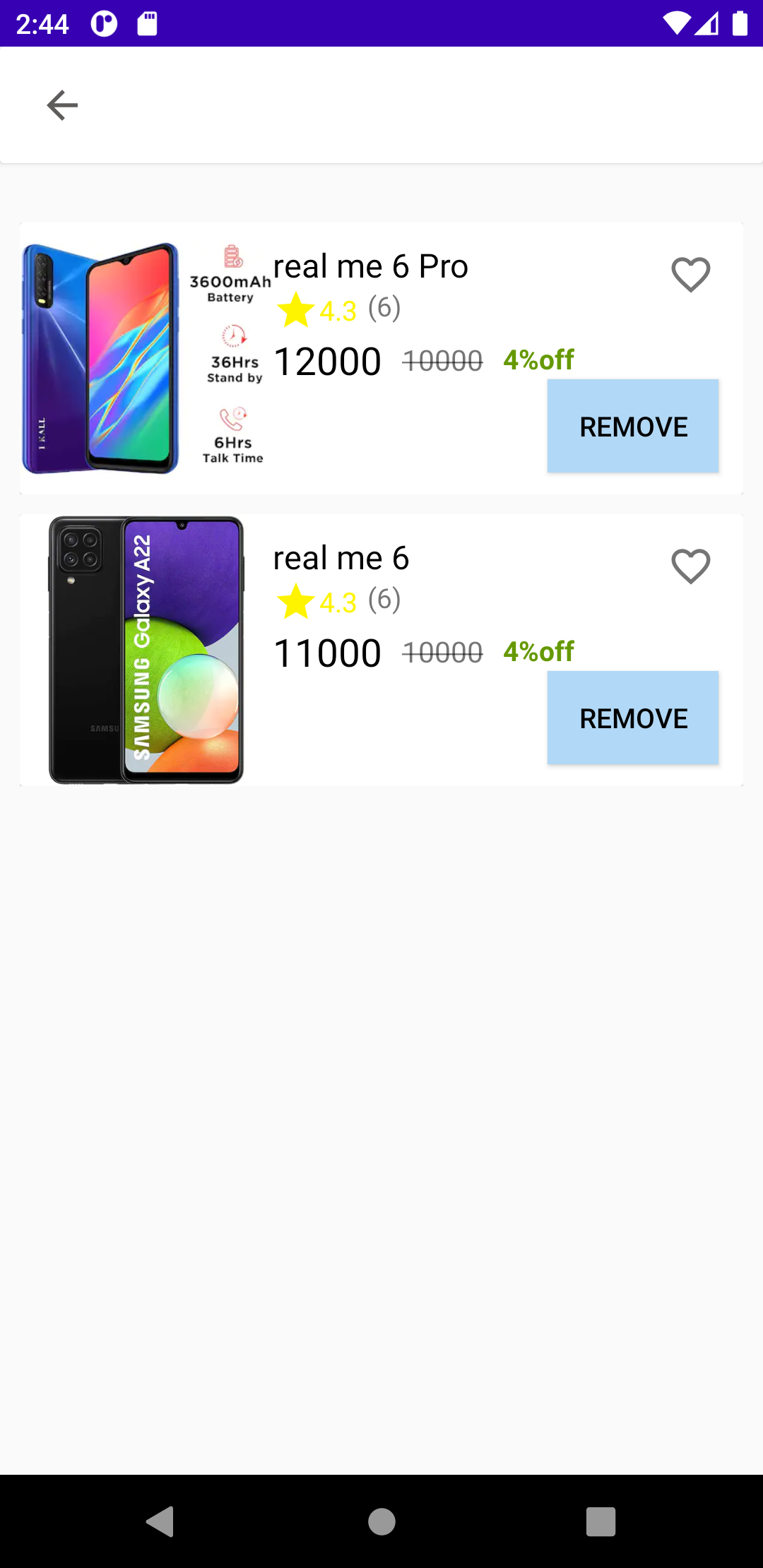This screenshot has height=1568, width=763.
Task: Tap the heart icon on real me 6 Pro
Action: 690,274
